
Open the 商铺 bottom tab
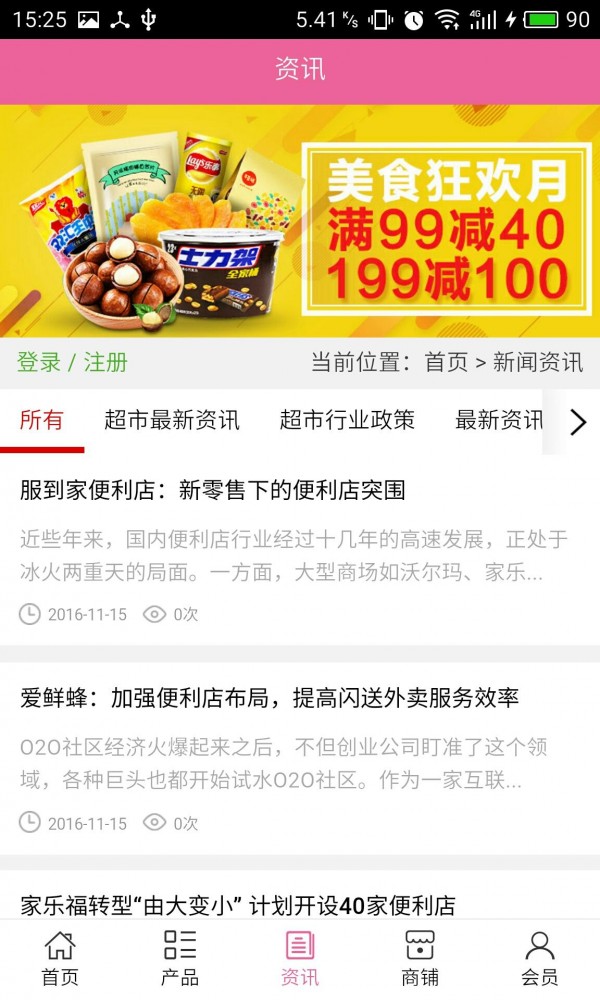tap(420, 959)
